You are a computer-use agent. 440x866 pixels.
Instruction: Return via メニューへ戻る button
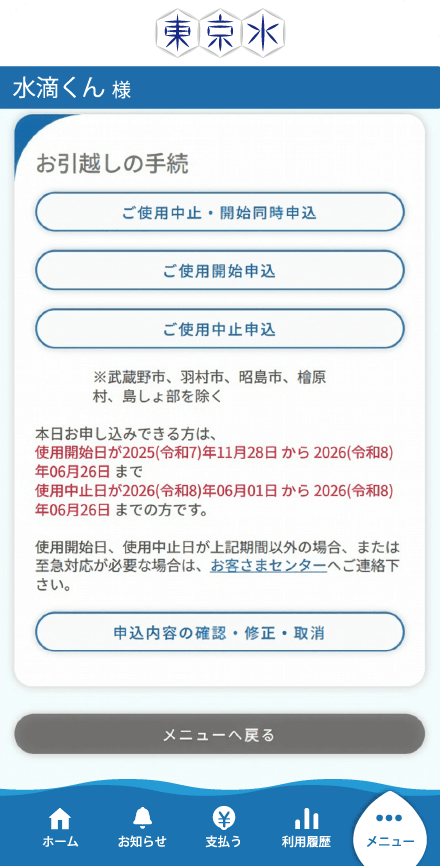(219, 735)
